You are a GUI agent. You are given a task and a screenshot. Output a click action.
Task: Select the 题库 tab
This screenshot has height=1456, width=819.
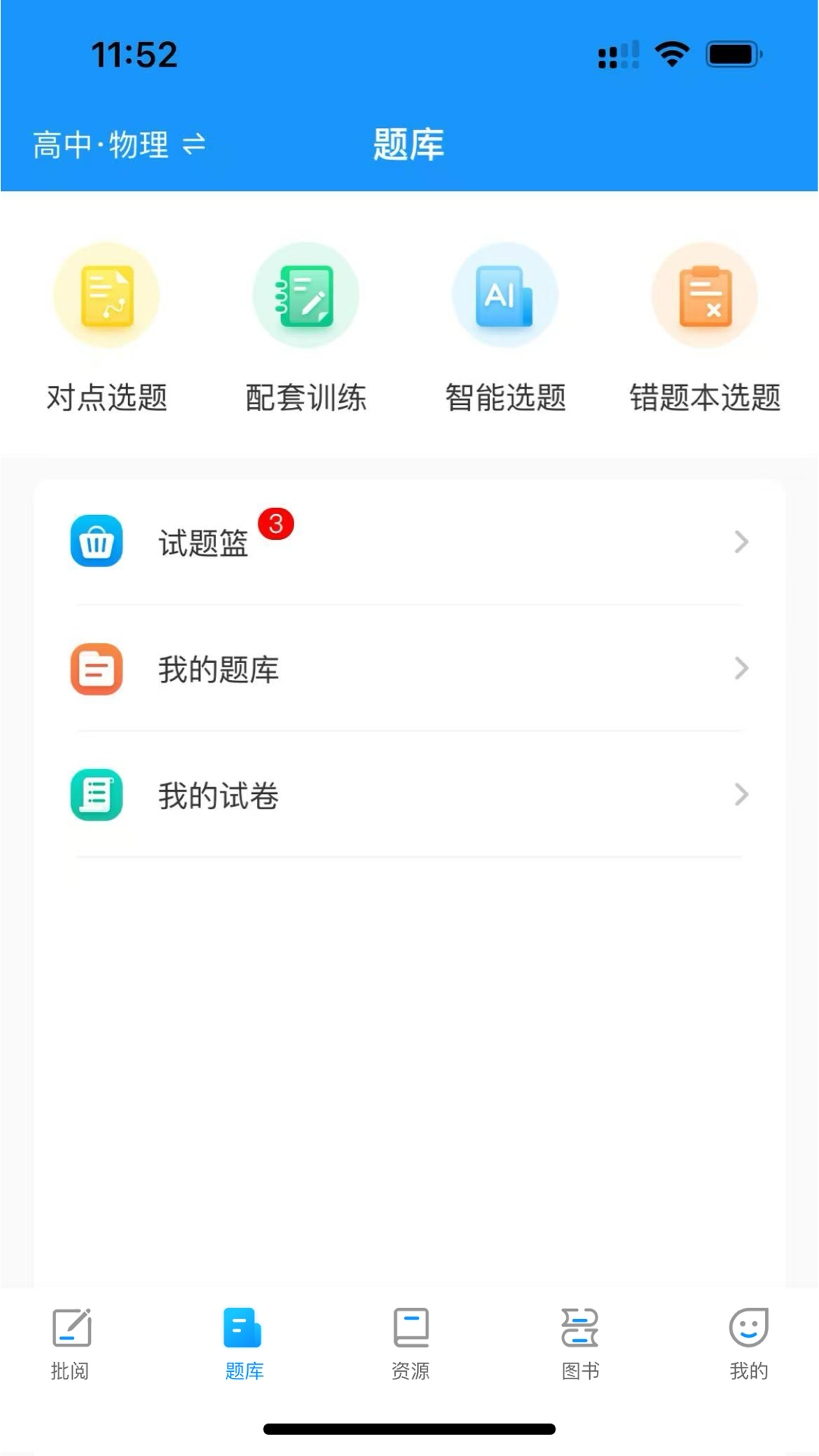[243, 1343]
